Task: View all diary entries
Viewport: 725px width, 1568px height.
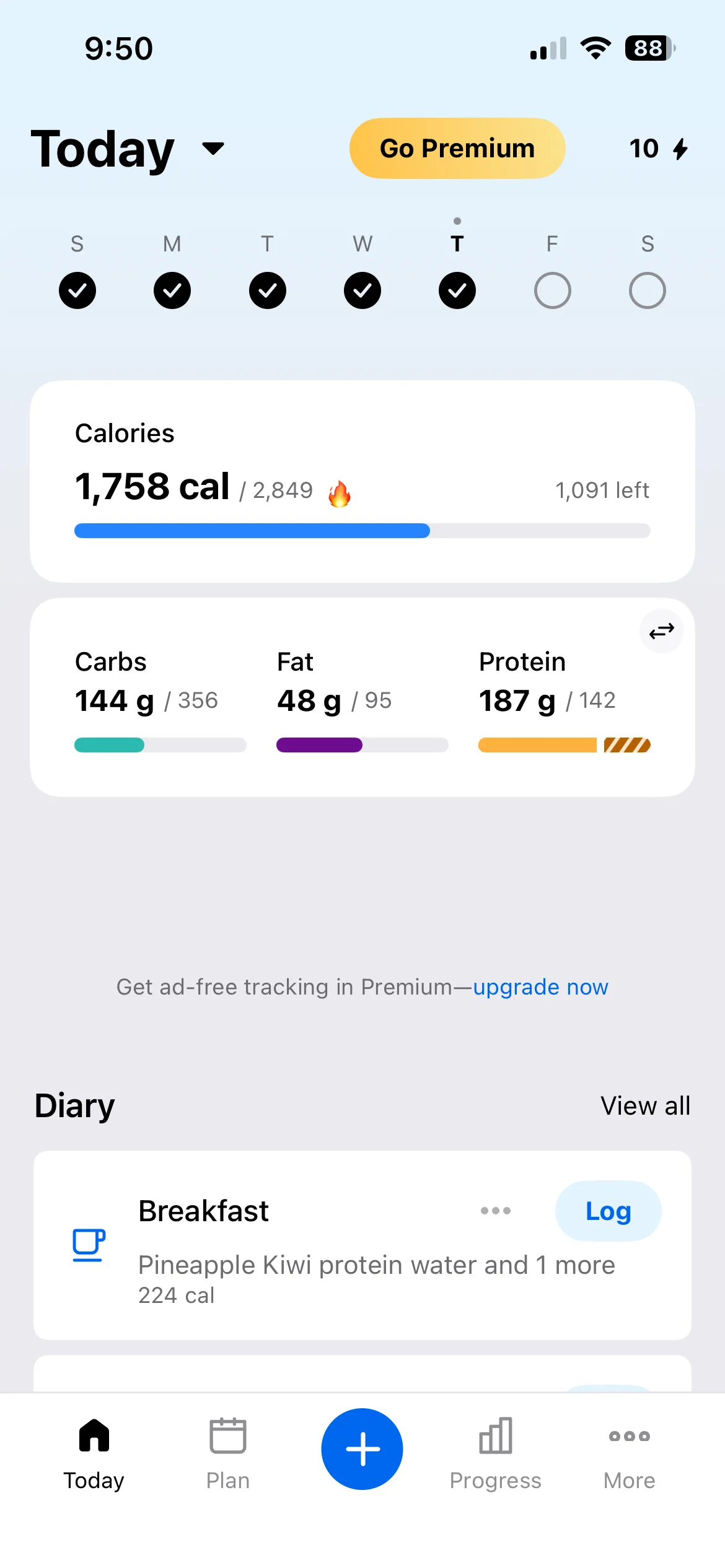Action: point(645,1105)
